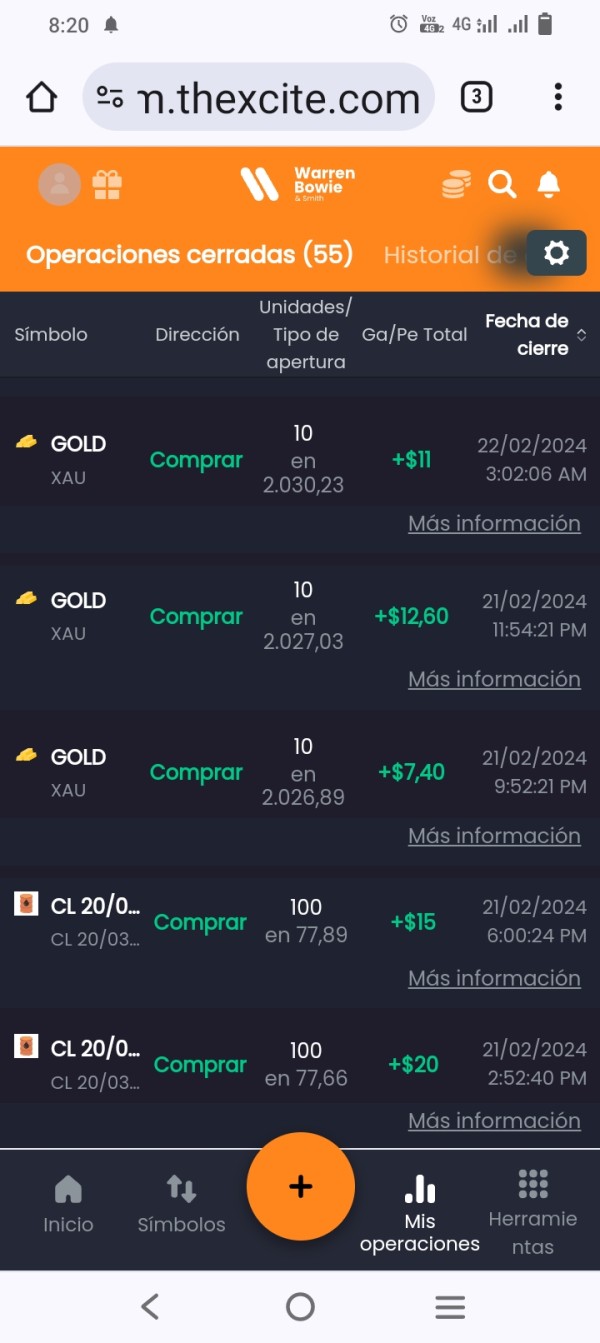Open the browser overflow menu
600x1343 pixels.
tap(558, 97)
